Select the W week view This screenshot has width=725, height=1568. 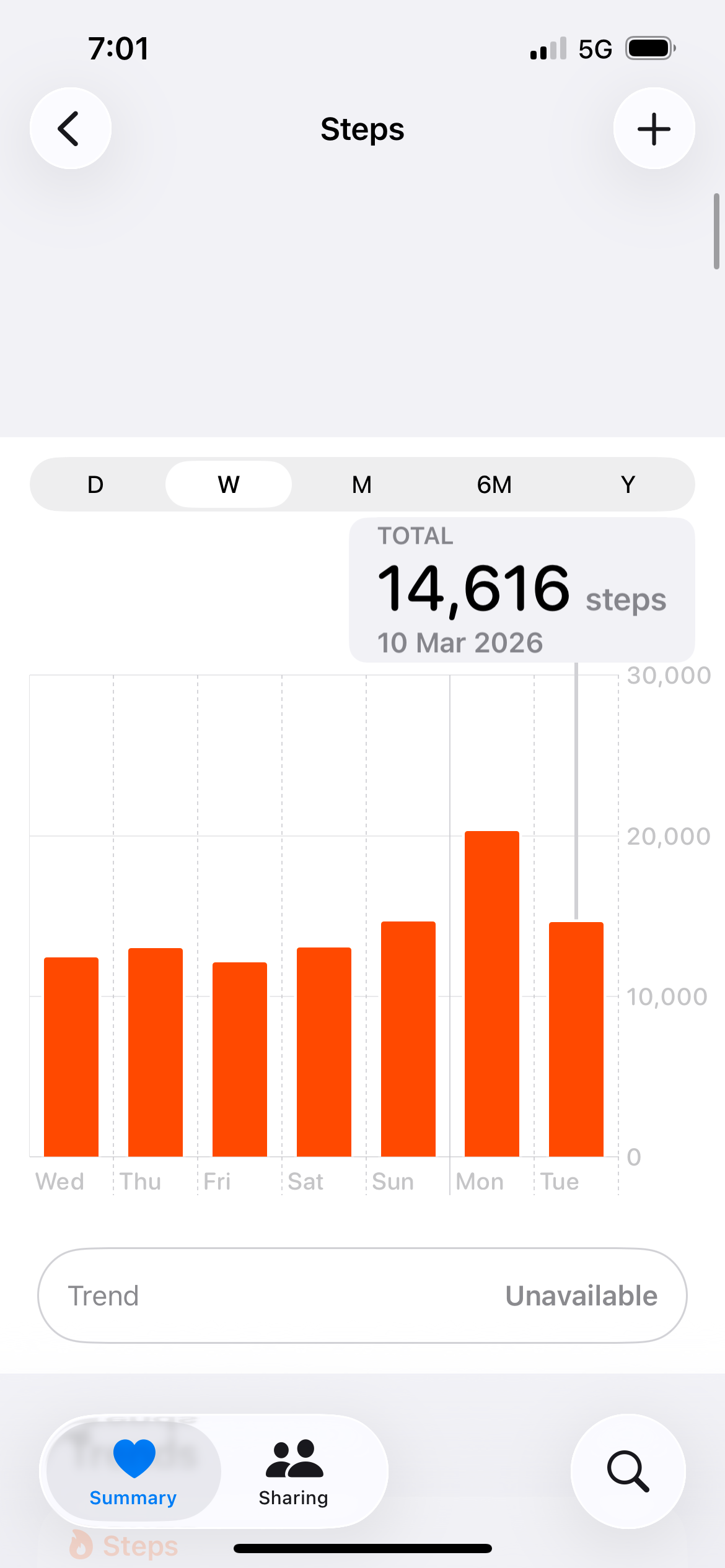tap(229, 484)
